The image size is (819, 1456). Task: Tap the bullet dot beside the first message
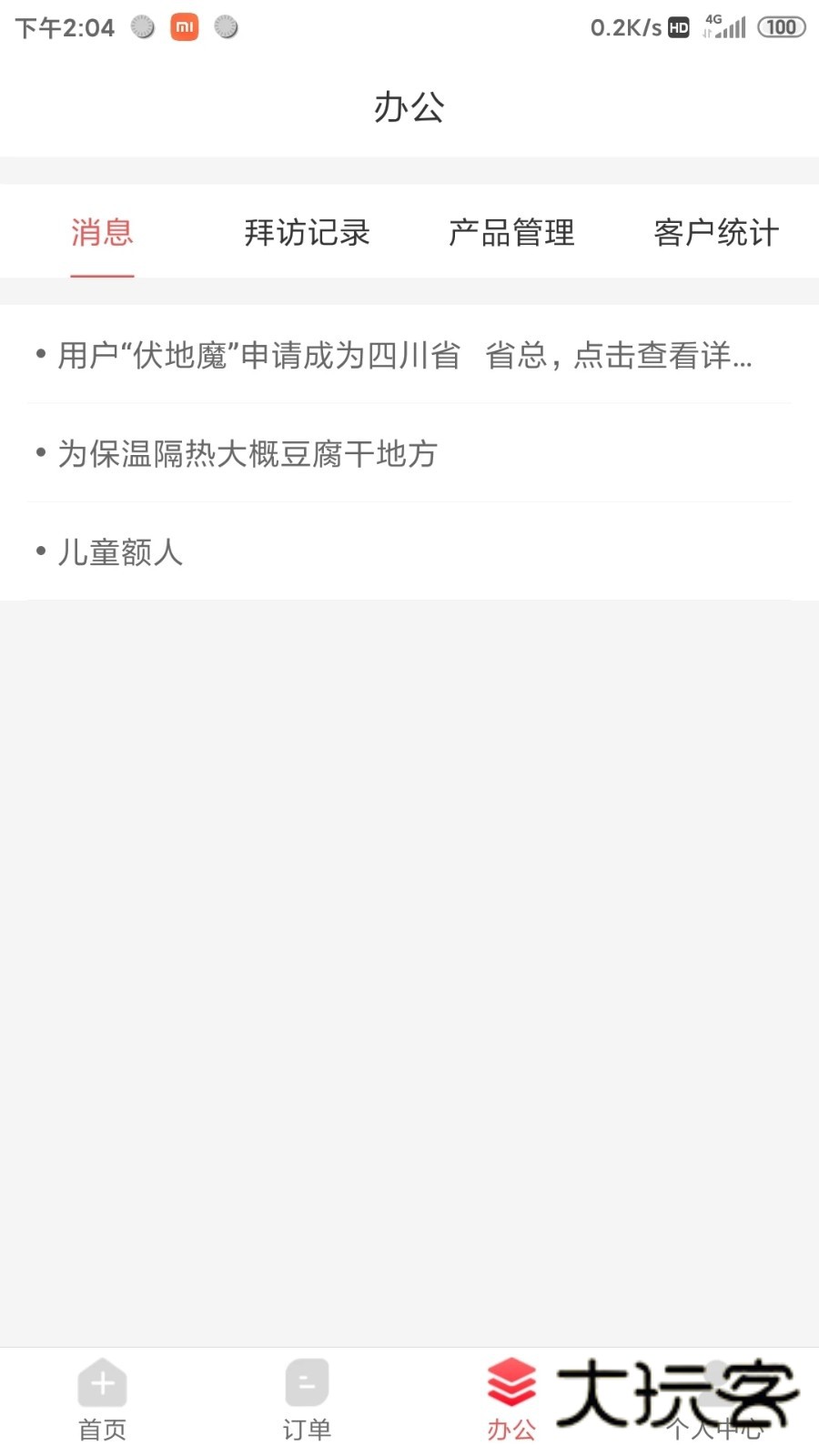click(39, 356)
